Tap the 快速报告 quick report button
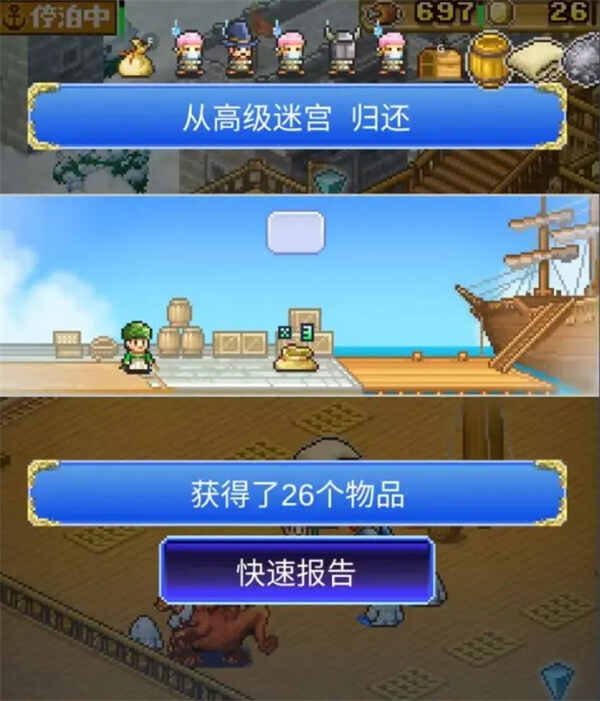The width and height of the screenshot is (600, 701). [x=296, y=571]
